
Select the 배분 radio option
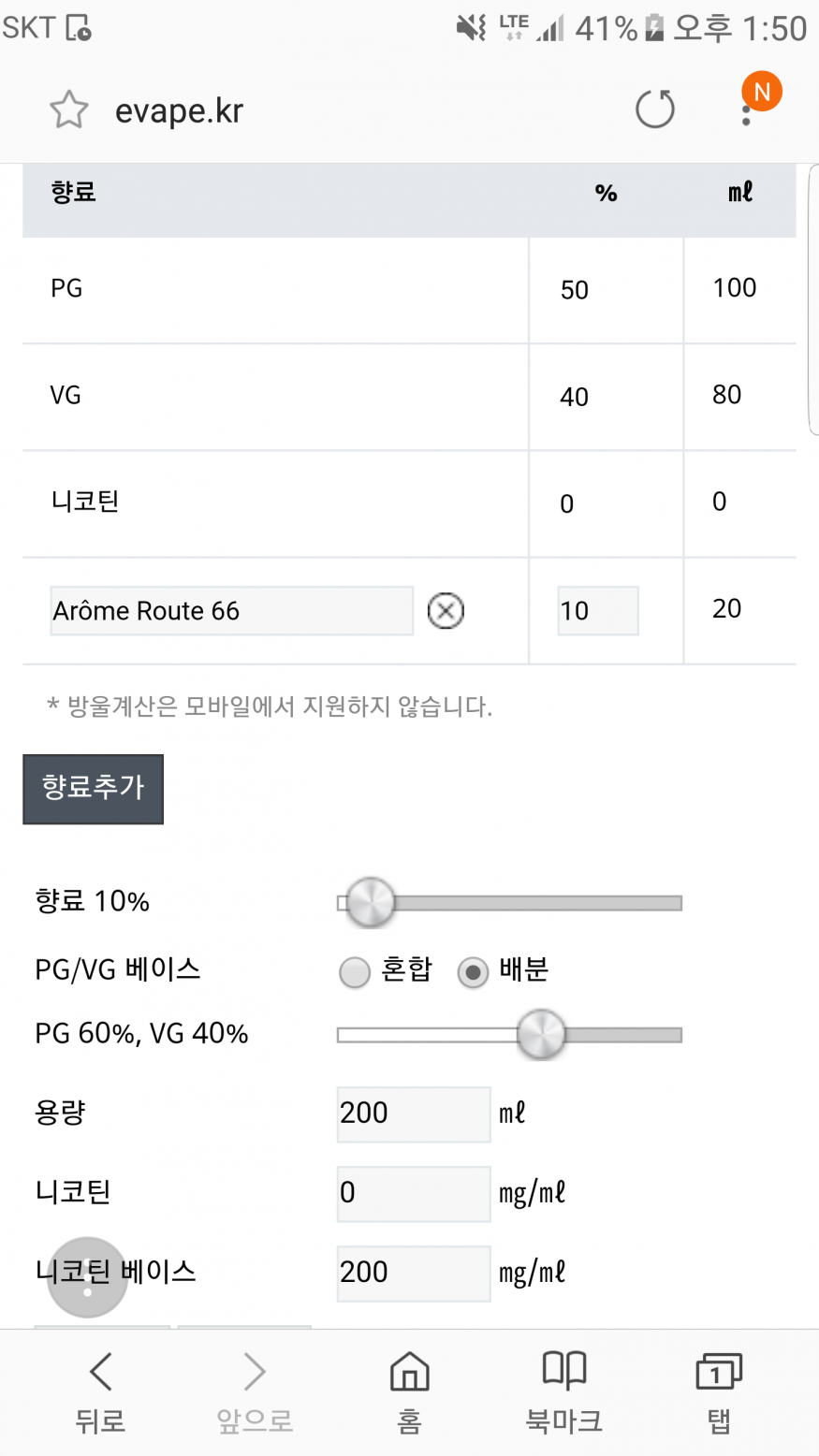[x=473, y=972]
